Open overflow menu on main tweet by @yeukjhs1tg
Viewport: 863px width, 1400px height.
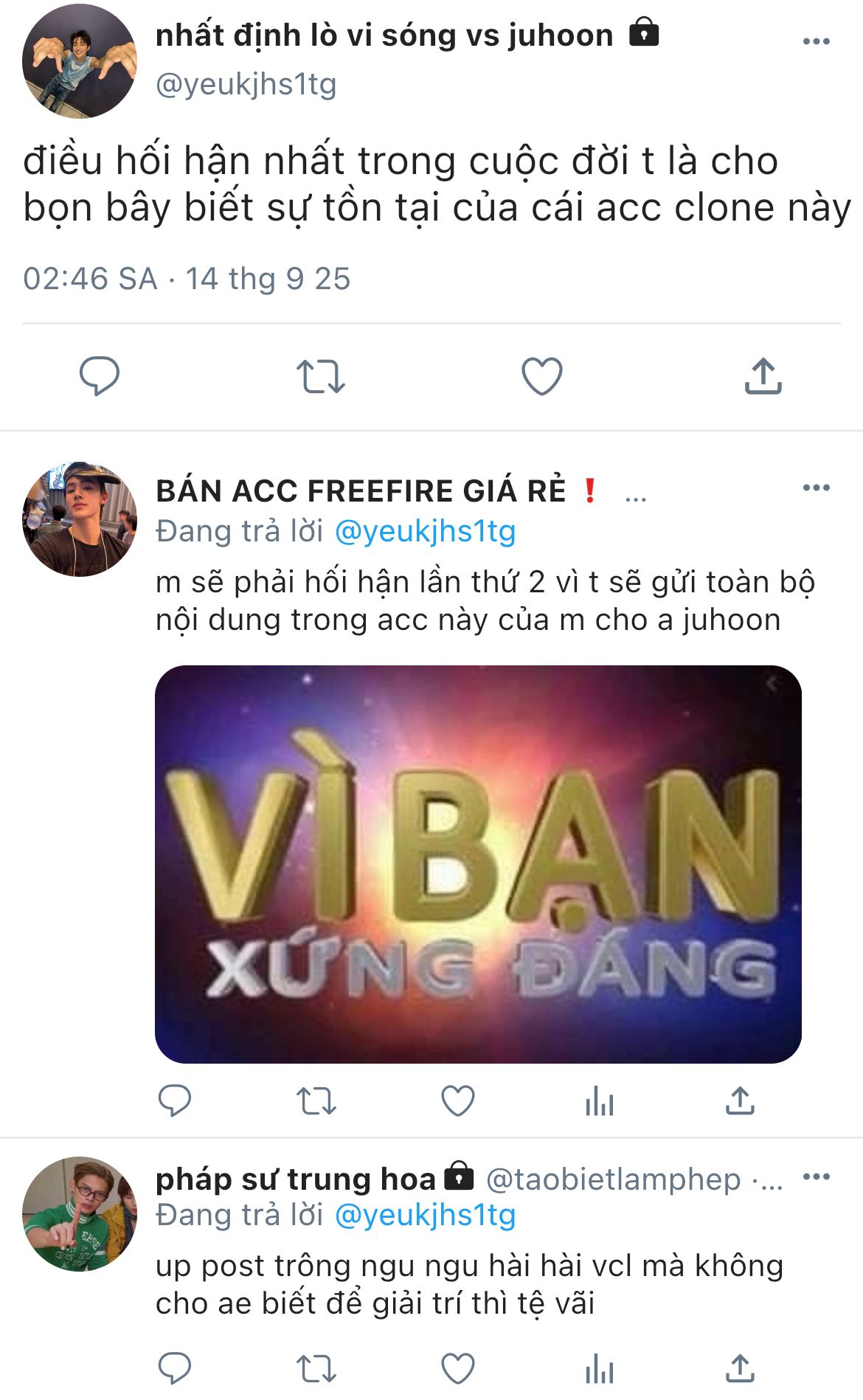click(816, 41)
